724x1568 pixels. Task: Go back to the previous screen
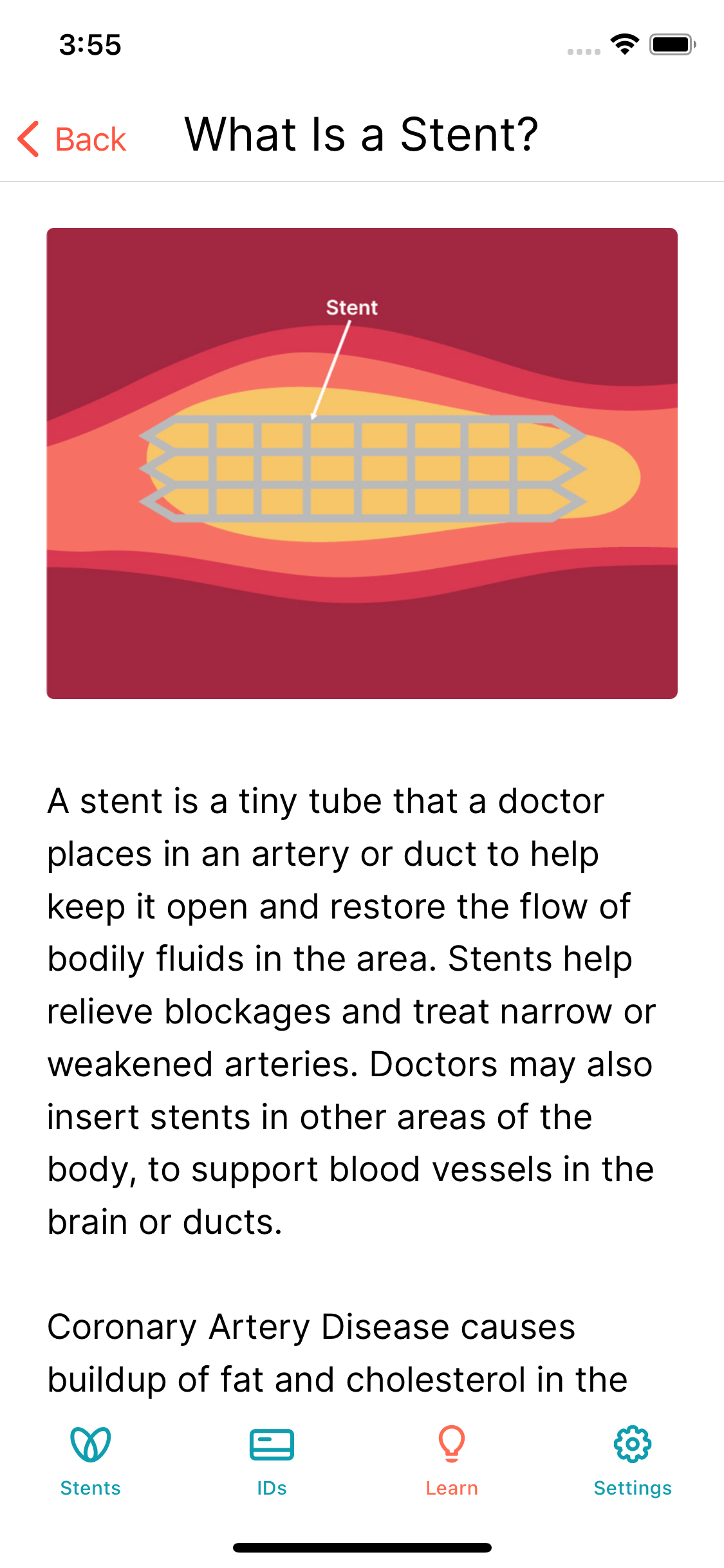pos(71,138)
